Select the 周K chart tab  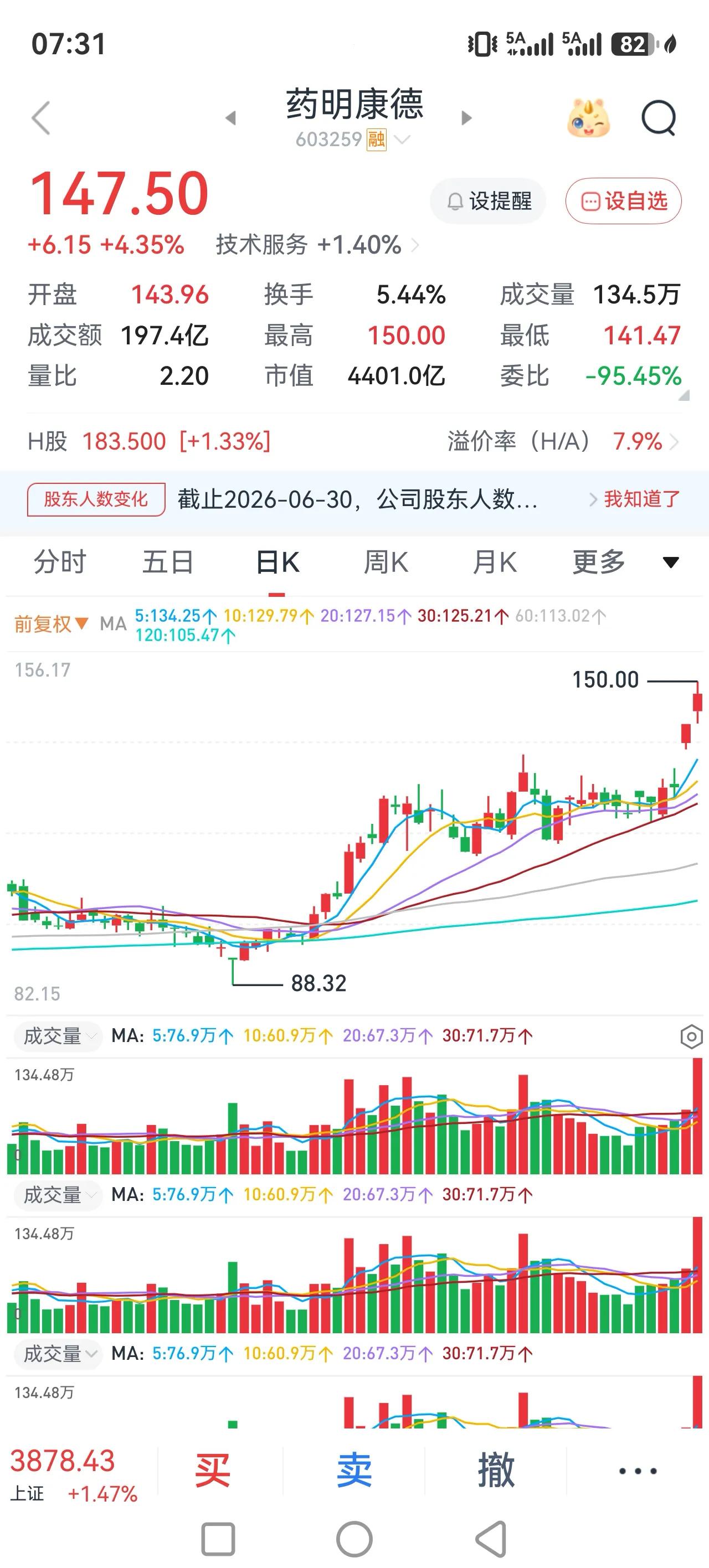pyautogui.click(x=386, y=562)
